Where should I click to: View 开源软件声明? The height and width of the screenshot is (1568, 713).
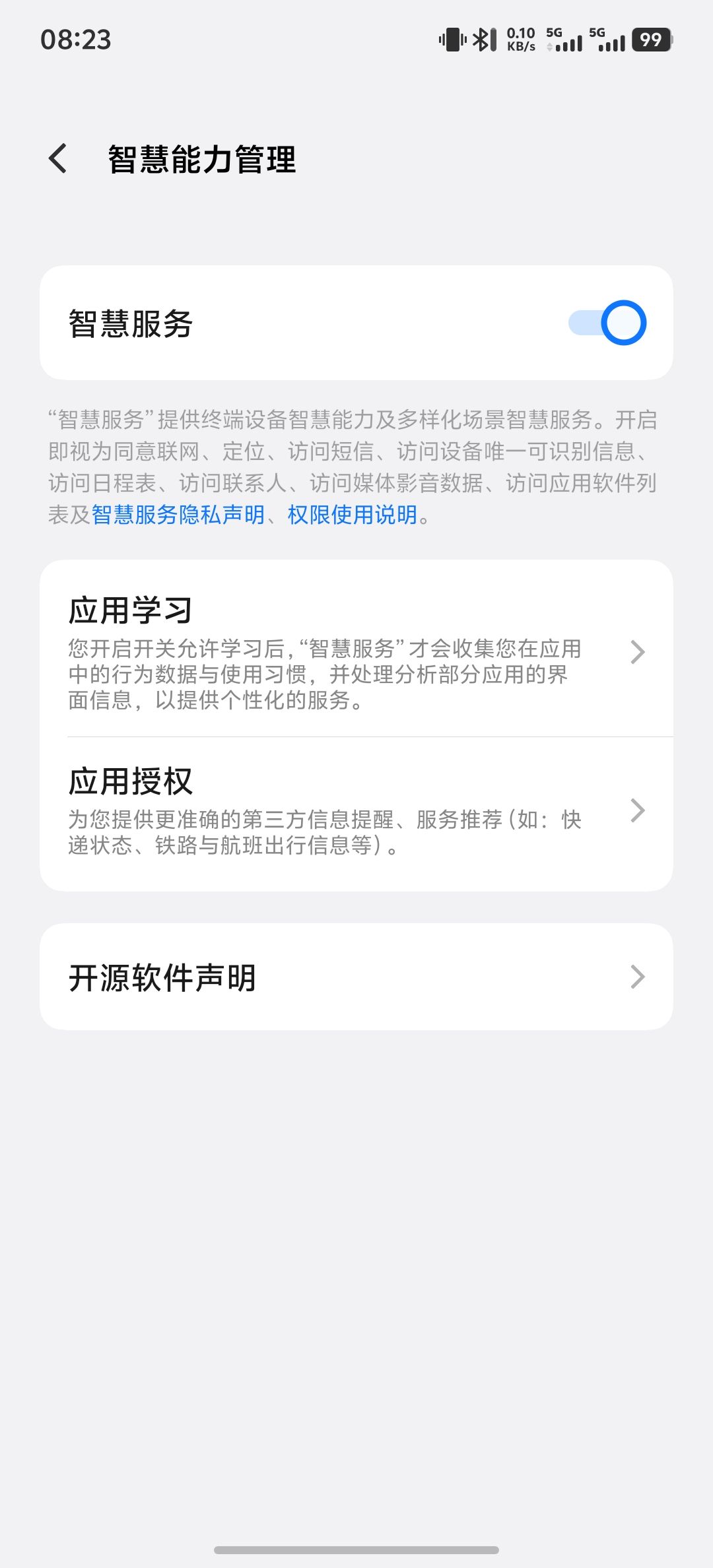click(x=356, y=977)
